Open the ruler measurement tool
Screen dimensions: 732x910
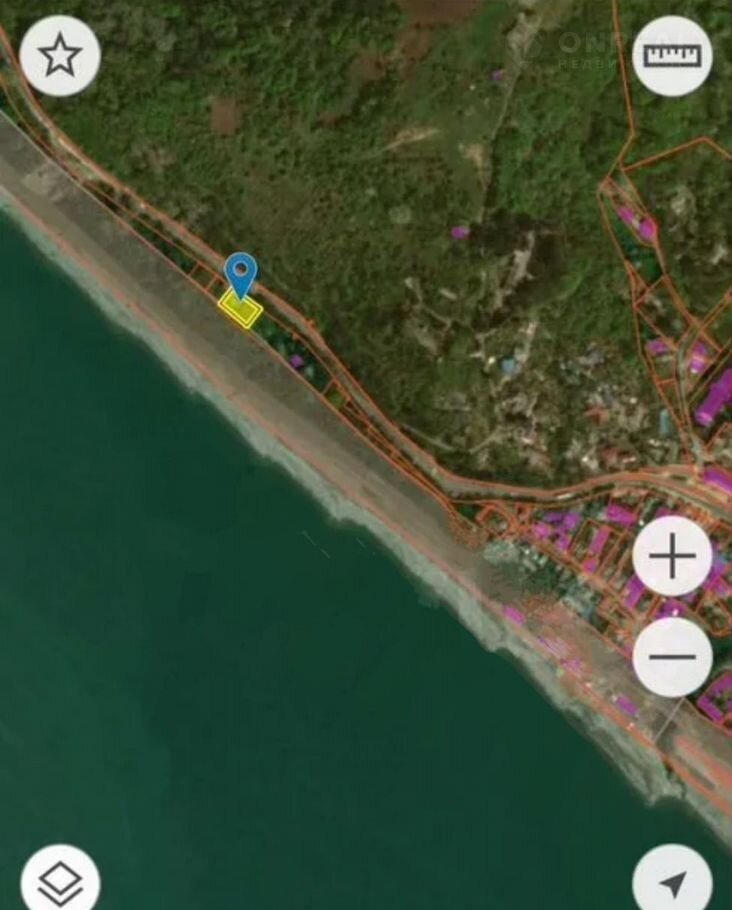pyautogui.click(x=672, y=56)
